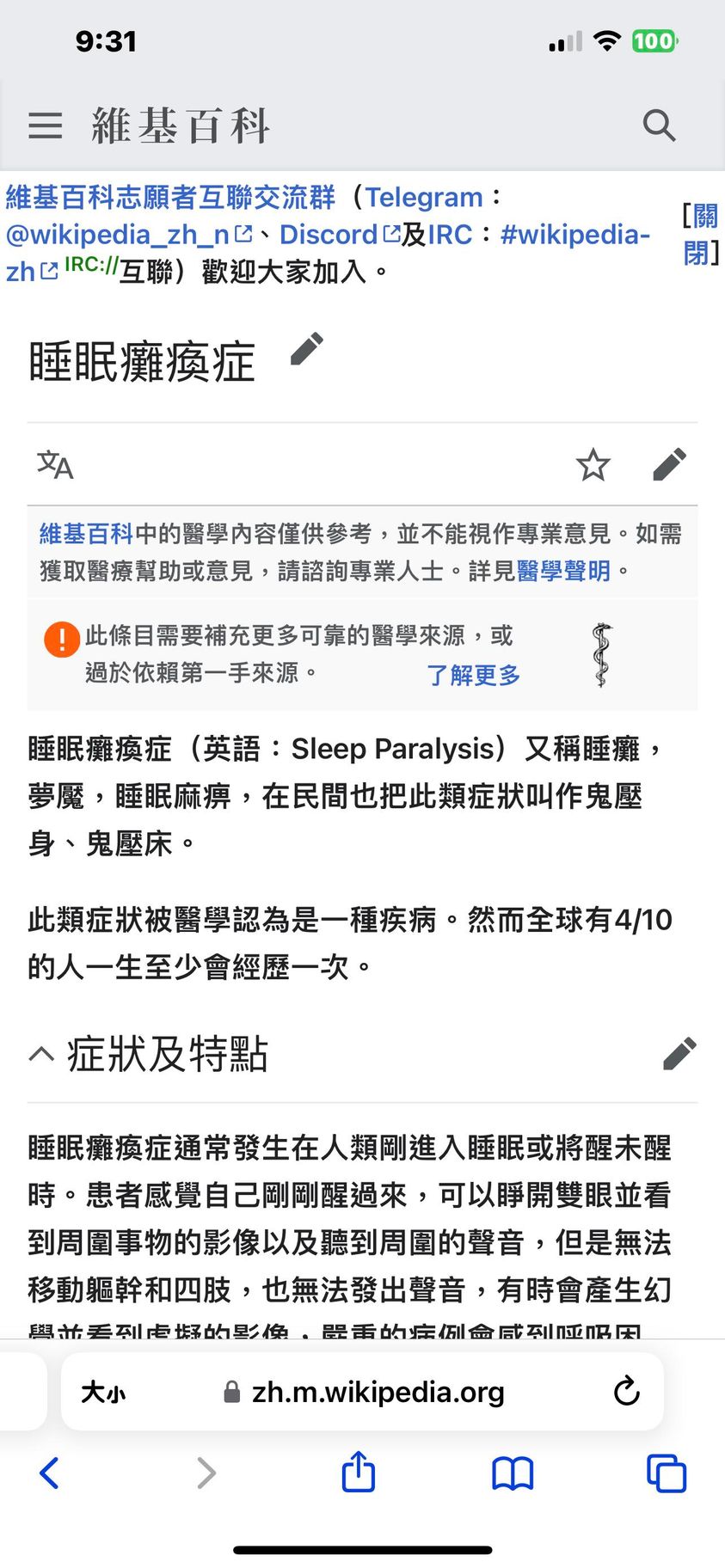Open the Discord link
The width and height of the screenshot is (725, 1568).
coord(329,234)
